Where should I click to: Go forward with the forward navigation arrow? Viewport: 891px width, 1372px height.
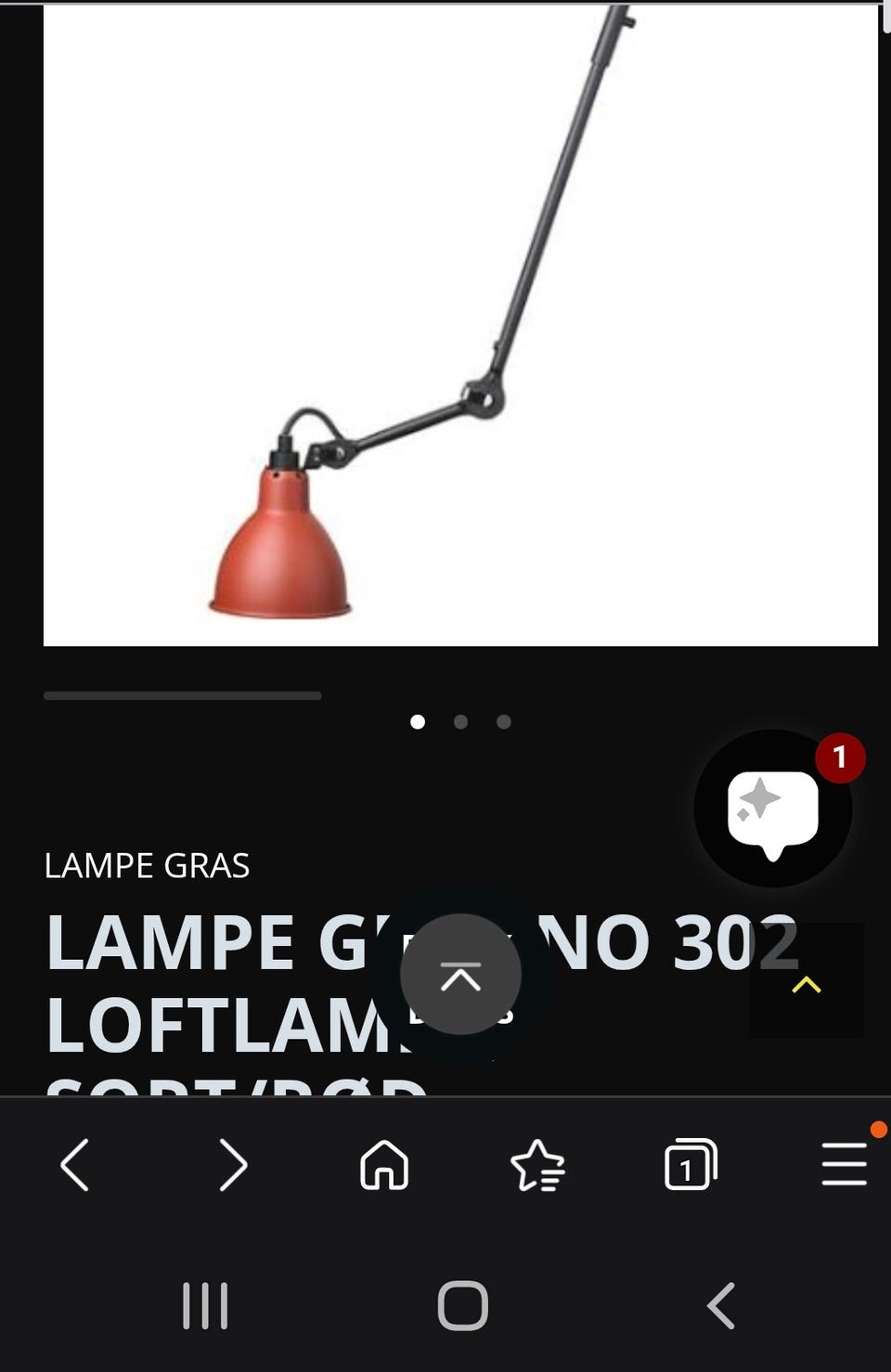click(x=231, y=1164)
